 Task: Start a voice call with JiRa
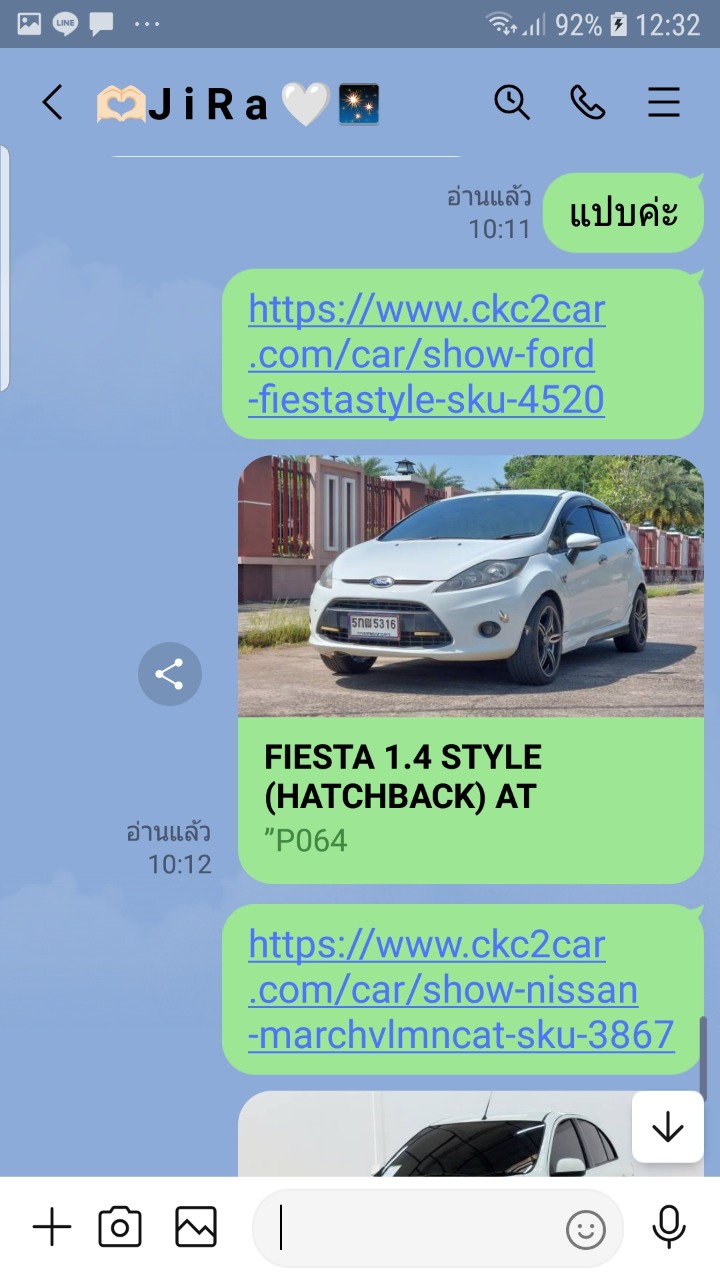[x=588, y=102]
